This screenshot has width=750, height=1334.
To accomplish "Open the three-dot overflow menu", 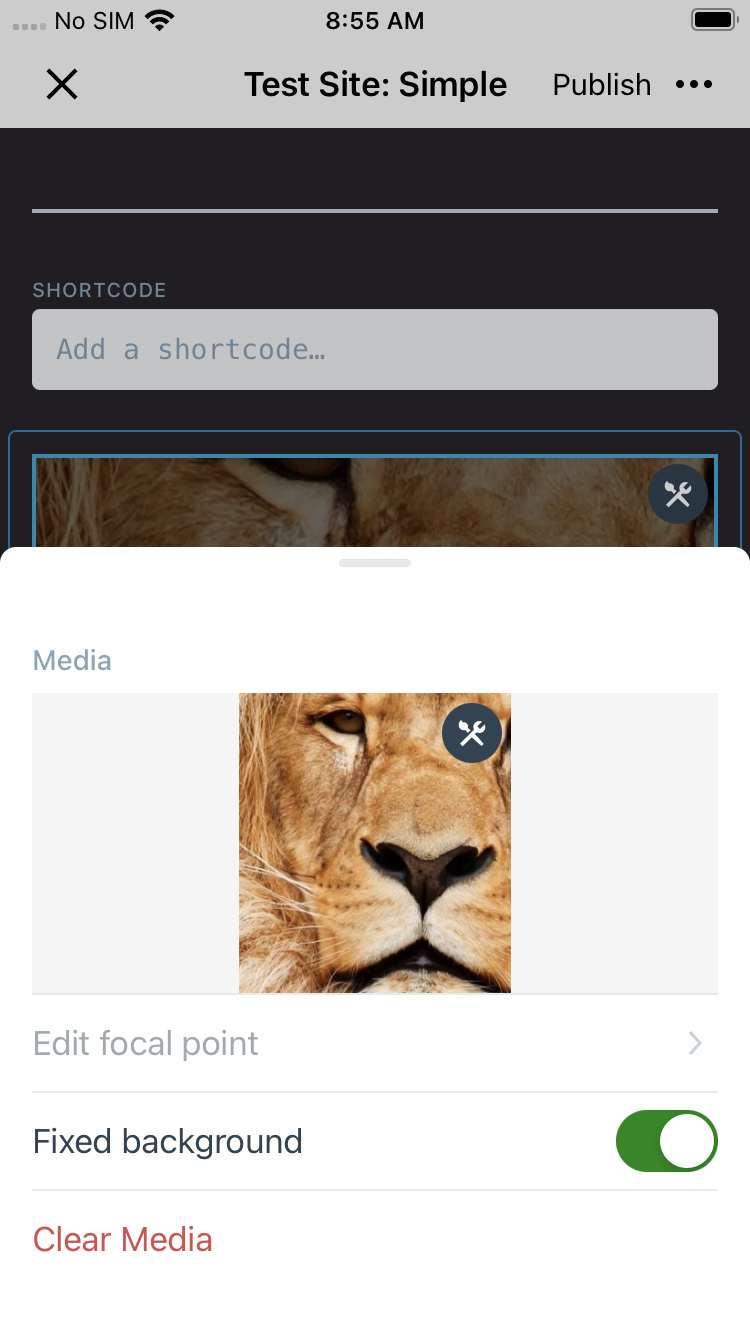I will (x=694, y=85).
